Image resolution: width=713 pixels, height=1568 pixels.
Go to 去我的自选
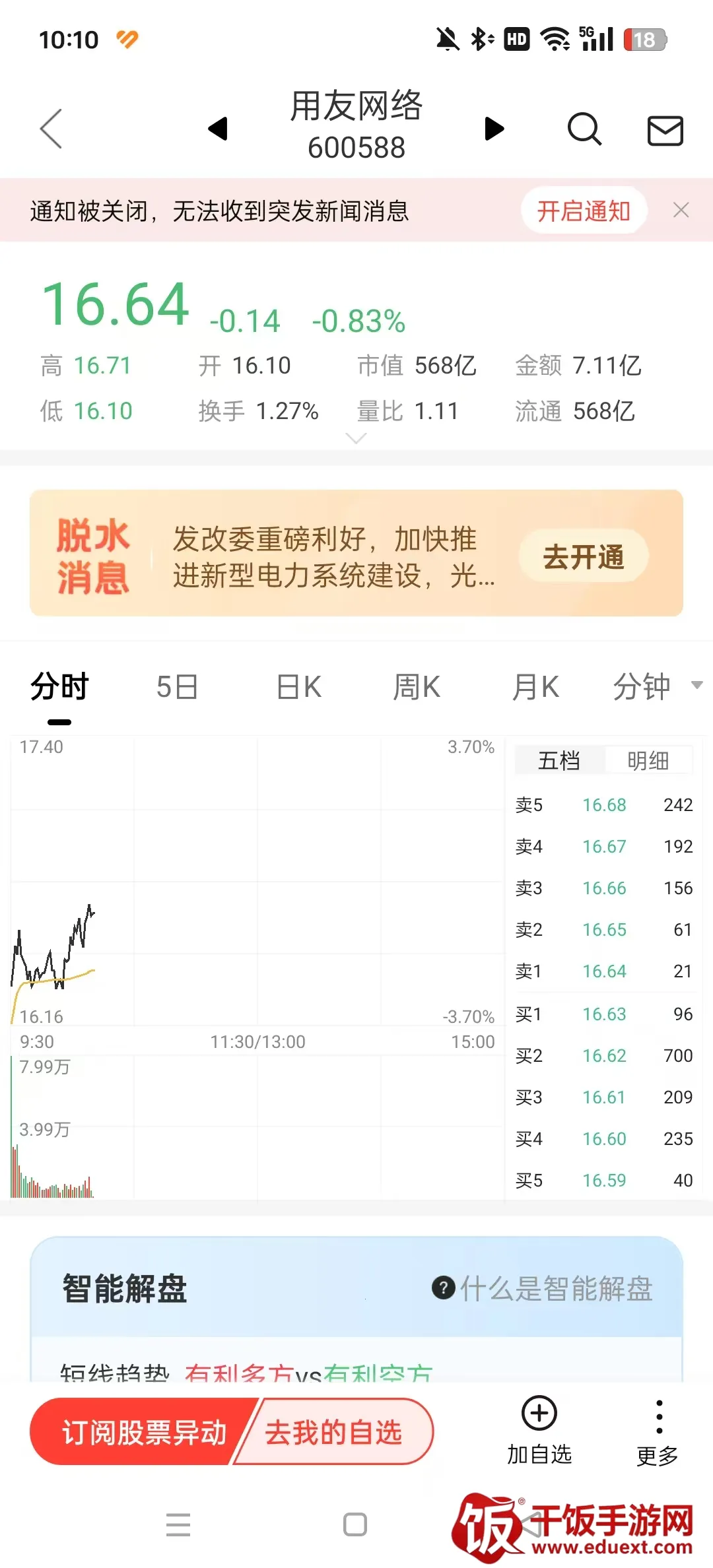click(334, 1432)
